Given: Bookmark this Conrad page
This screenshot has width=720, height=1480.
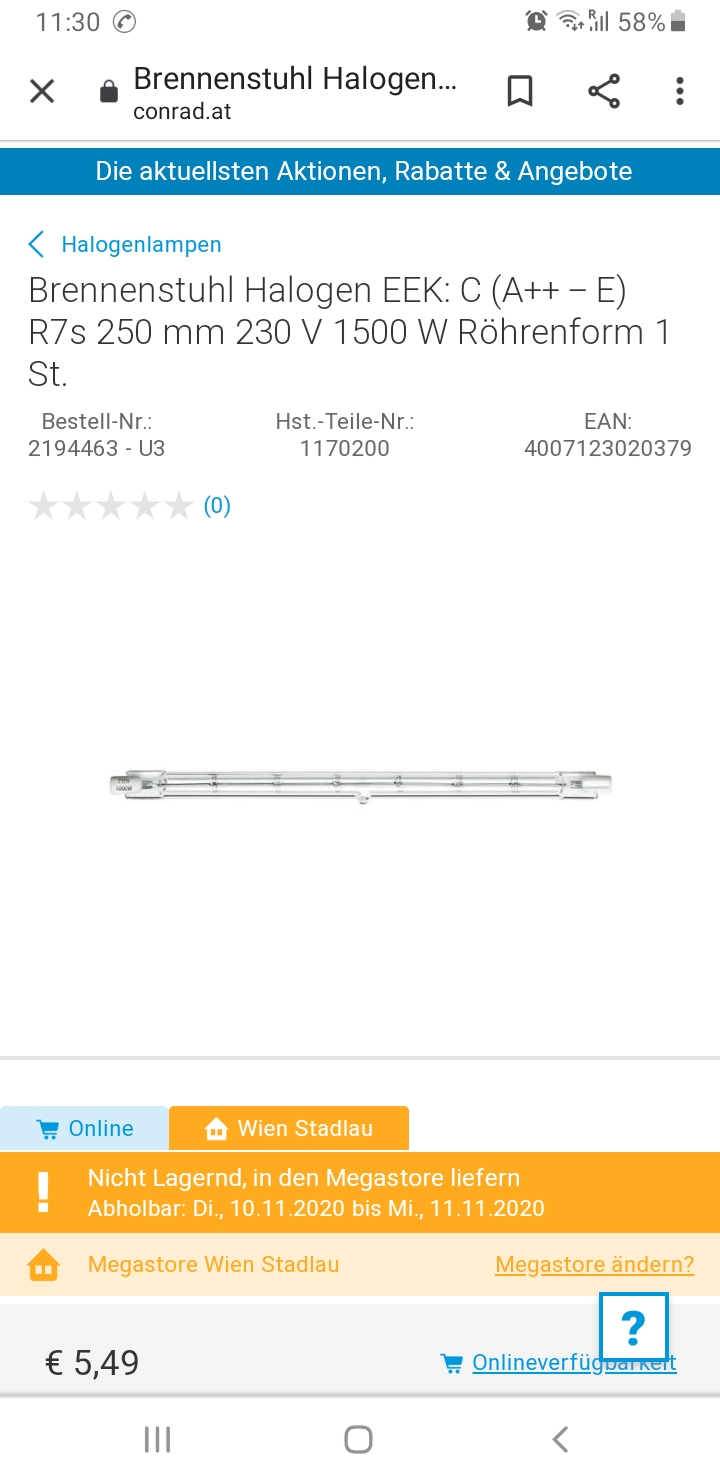Looking at the screenshot, I should (x=520, y=92).
